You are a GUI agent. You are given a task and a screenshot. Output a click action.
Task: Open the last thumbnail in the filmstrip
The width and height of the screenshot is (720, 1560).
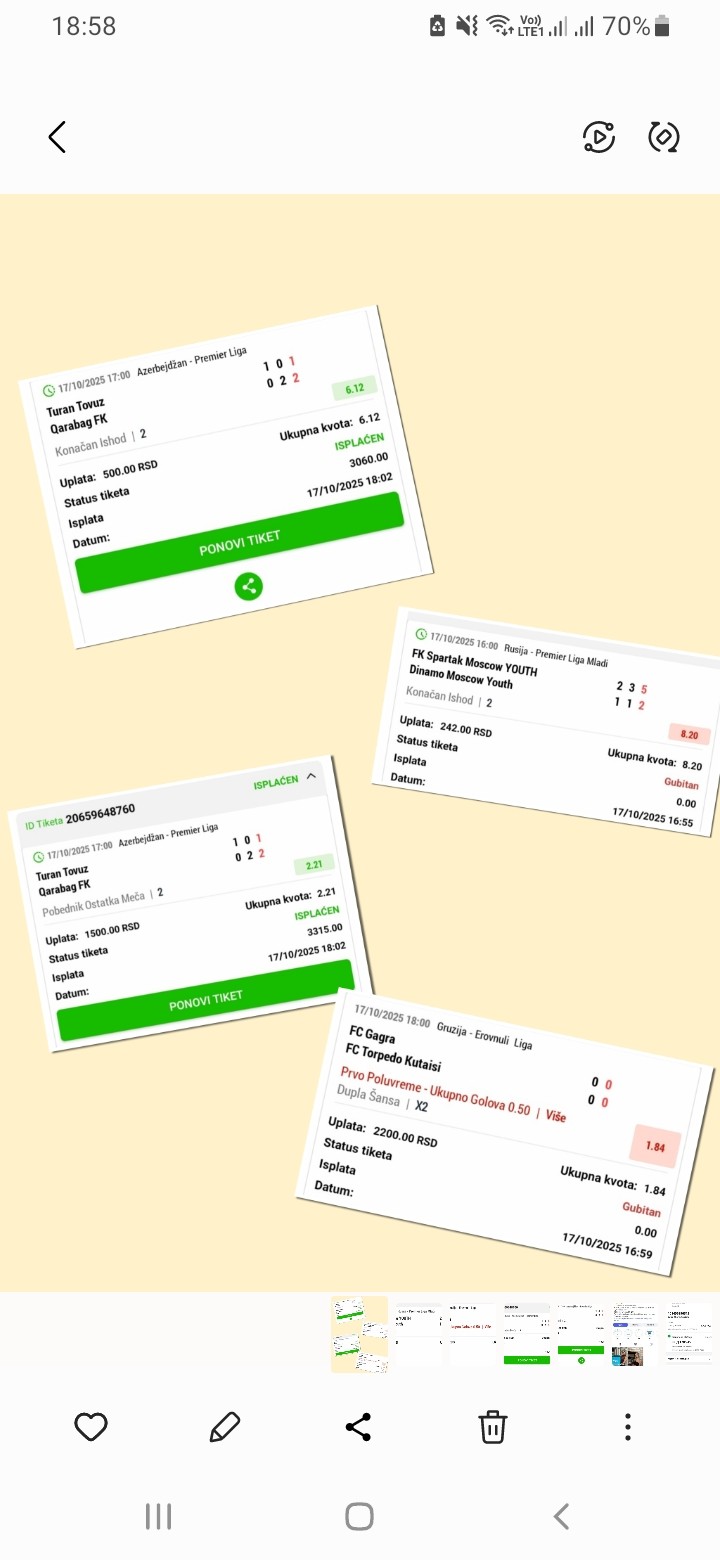(x=693, y=1335)
